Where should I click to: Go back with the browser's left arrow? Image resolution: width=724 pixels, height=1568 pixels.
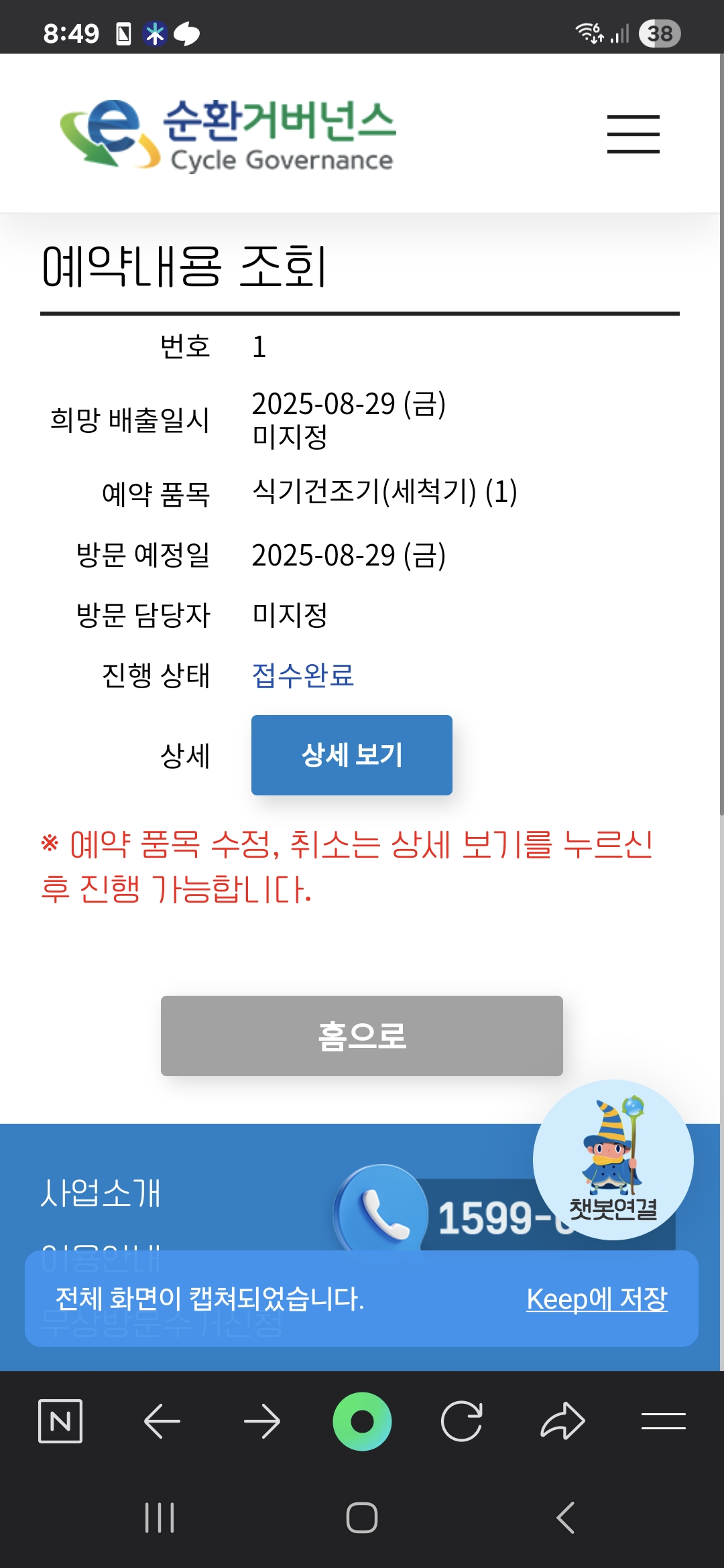162,1421
